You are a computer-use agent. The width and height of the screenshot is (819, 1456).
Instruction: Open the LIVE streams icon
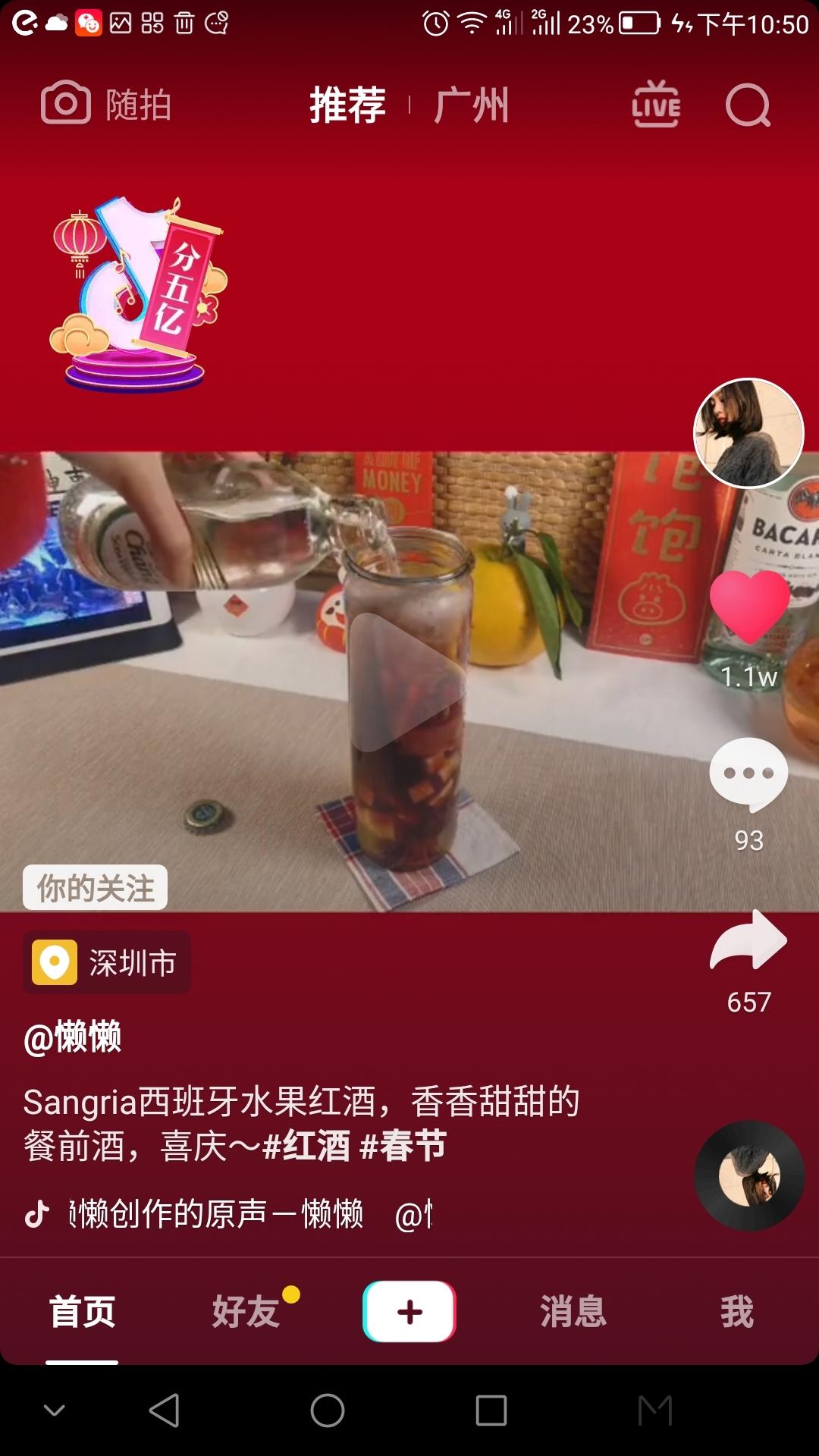click(656, 104)
